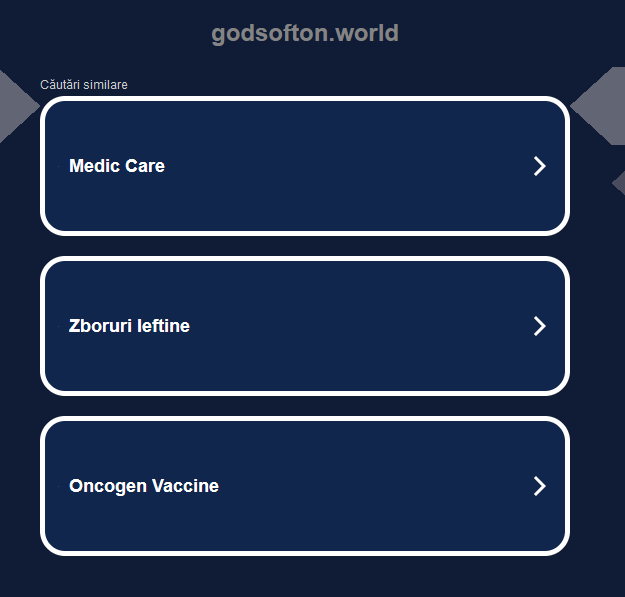Open the Medic Care related search
Image resolution: width=625 pixels, height=597 pixels.
tap(304, 166)
